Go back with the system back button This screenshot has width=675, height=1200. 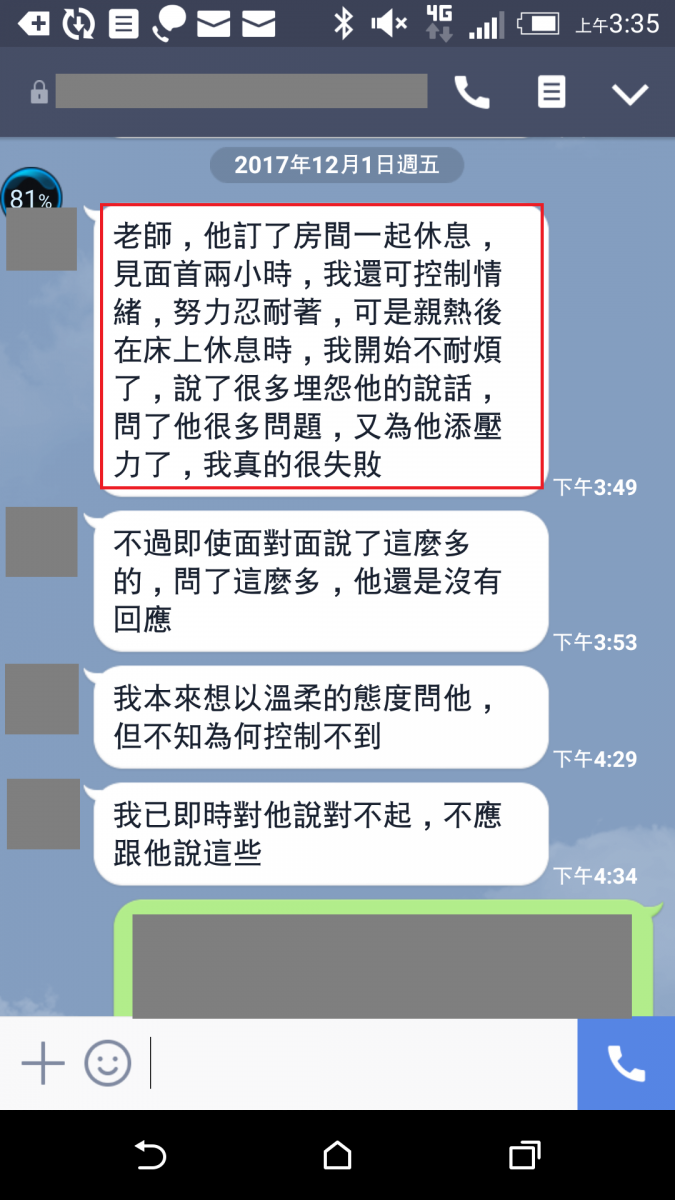tap(150, 1156)
